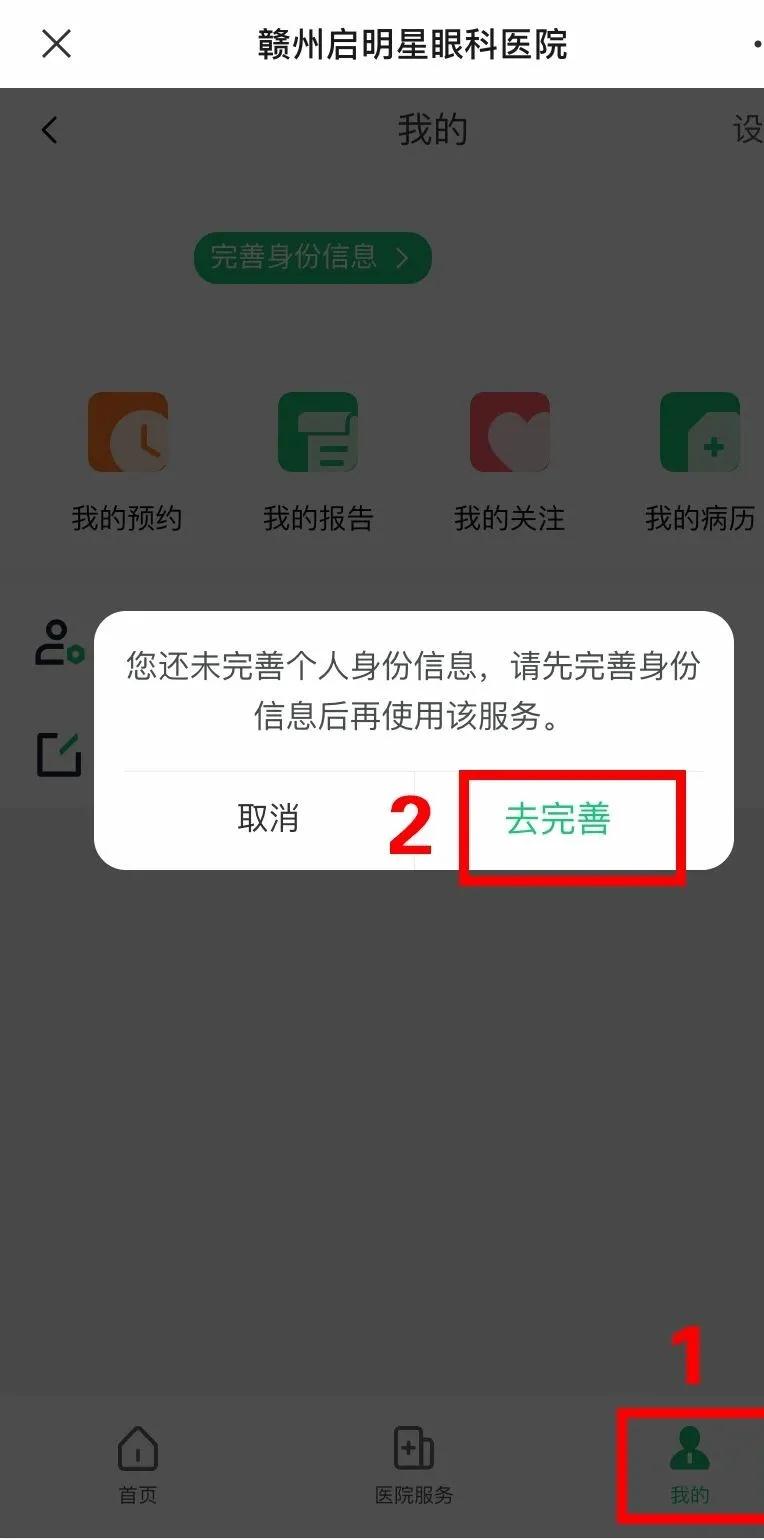Screen dimensions: 764x1540
Task: Tap 去完善 to complete identity info
Action: (x=557, y=819)
